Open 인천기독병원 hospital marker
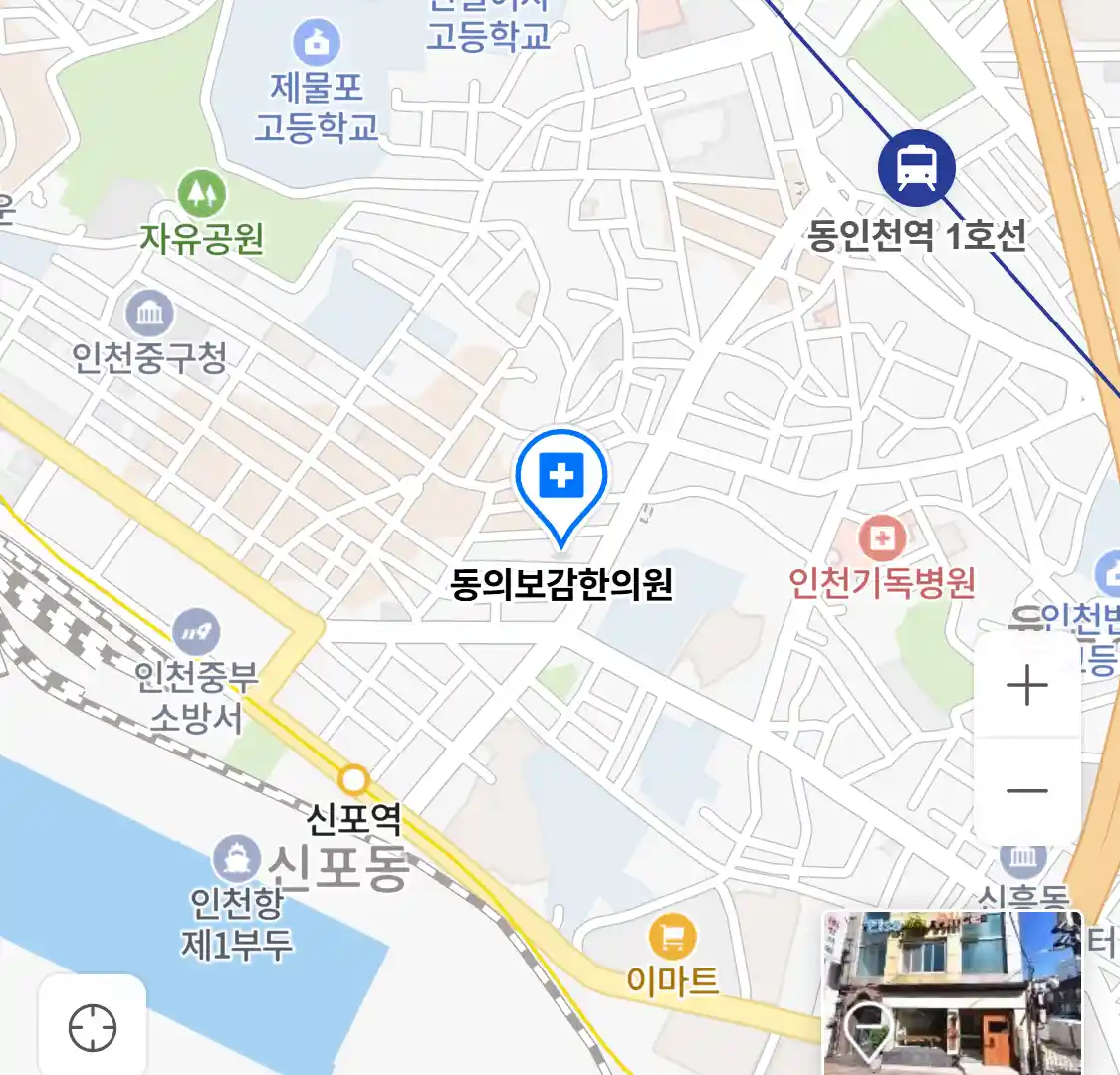This screenshot has height=1075, width=1120. click(881, 538)
